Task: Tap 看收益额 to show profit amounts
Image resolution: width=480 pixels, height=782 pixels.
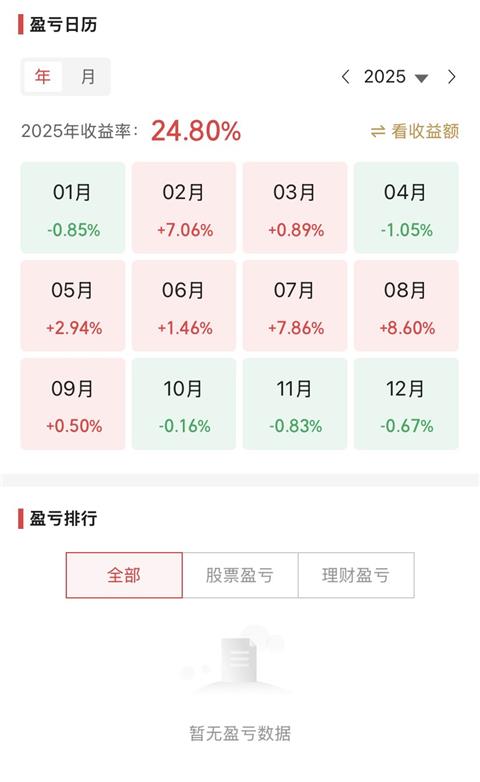Action: 415,131
